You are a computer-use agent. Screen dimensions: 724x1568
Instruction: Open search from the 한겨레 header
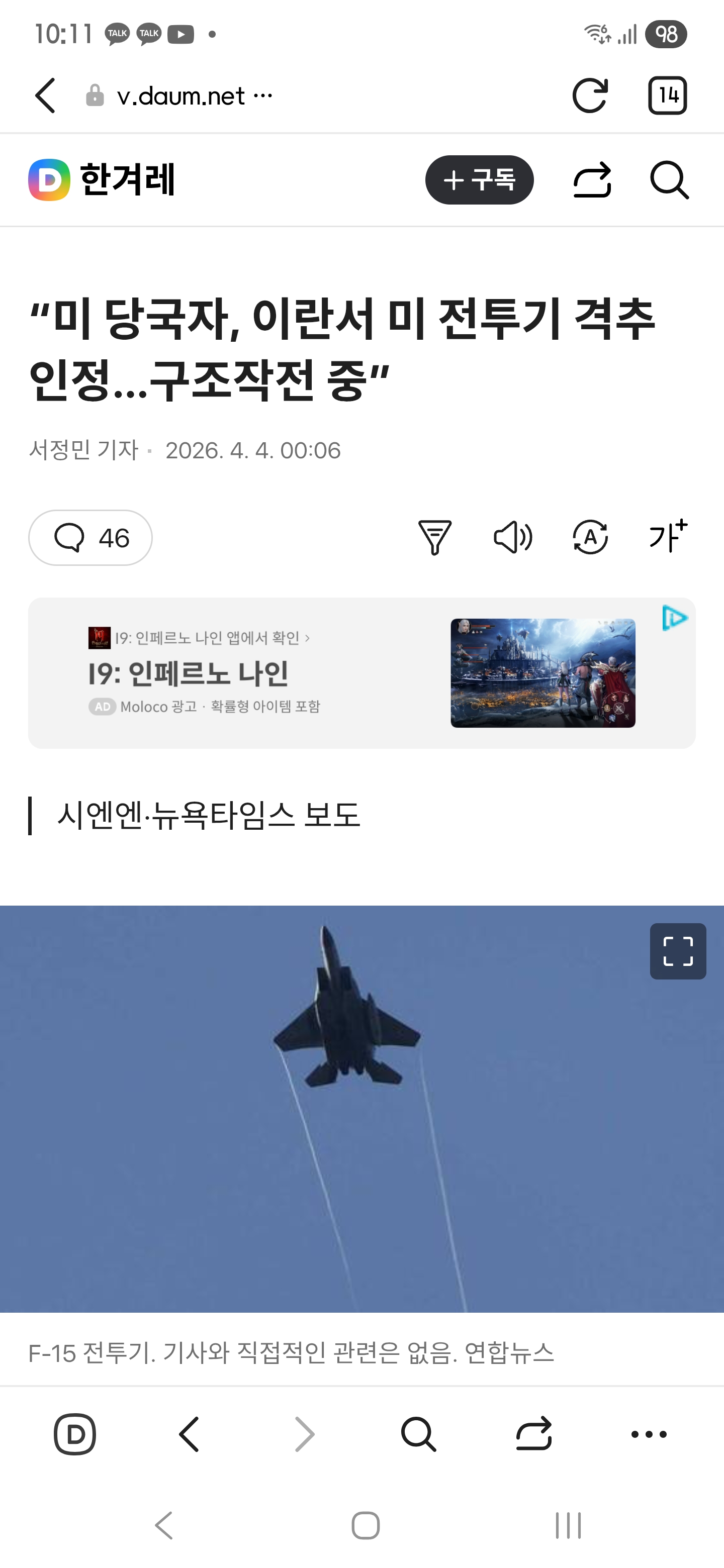[x=669, y=179]
